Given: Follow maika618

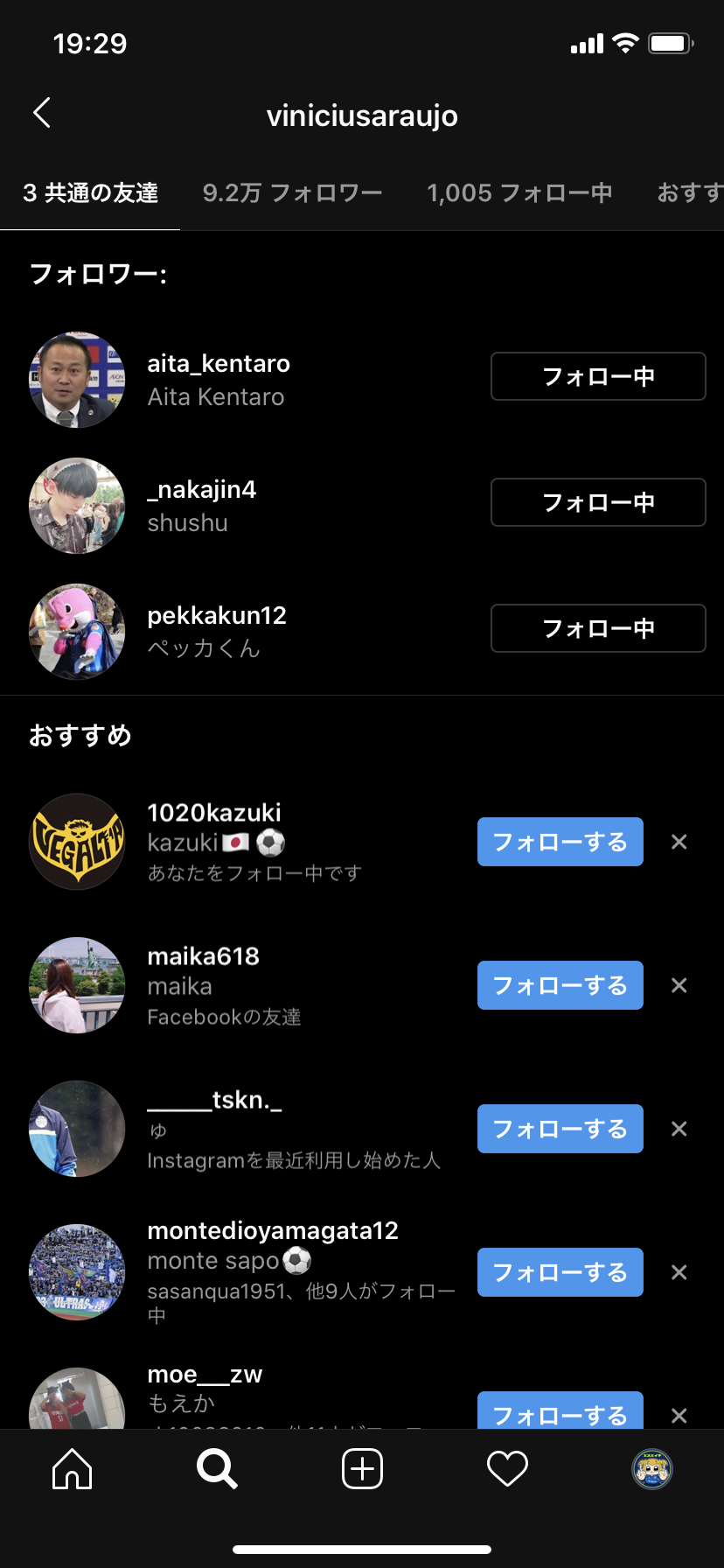Looking at the screenshot, I should click(x=560, y=985).
